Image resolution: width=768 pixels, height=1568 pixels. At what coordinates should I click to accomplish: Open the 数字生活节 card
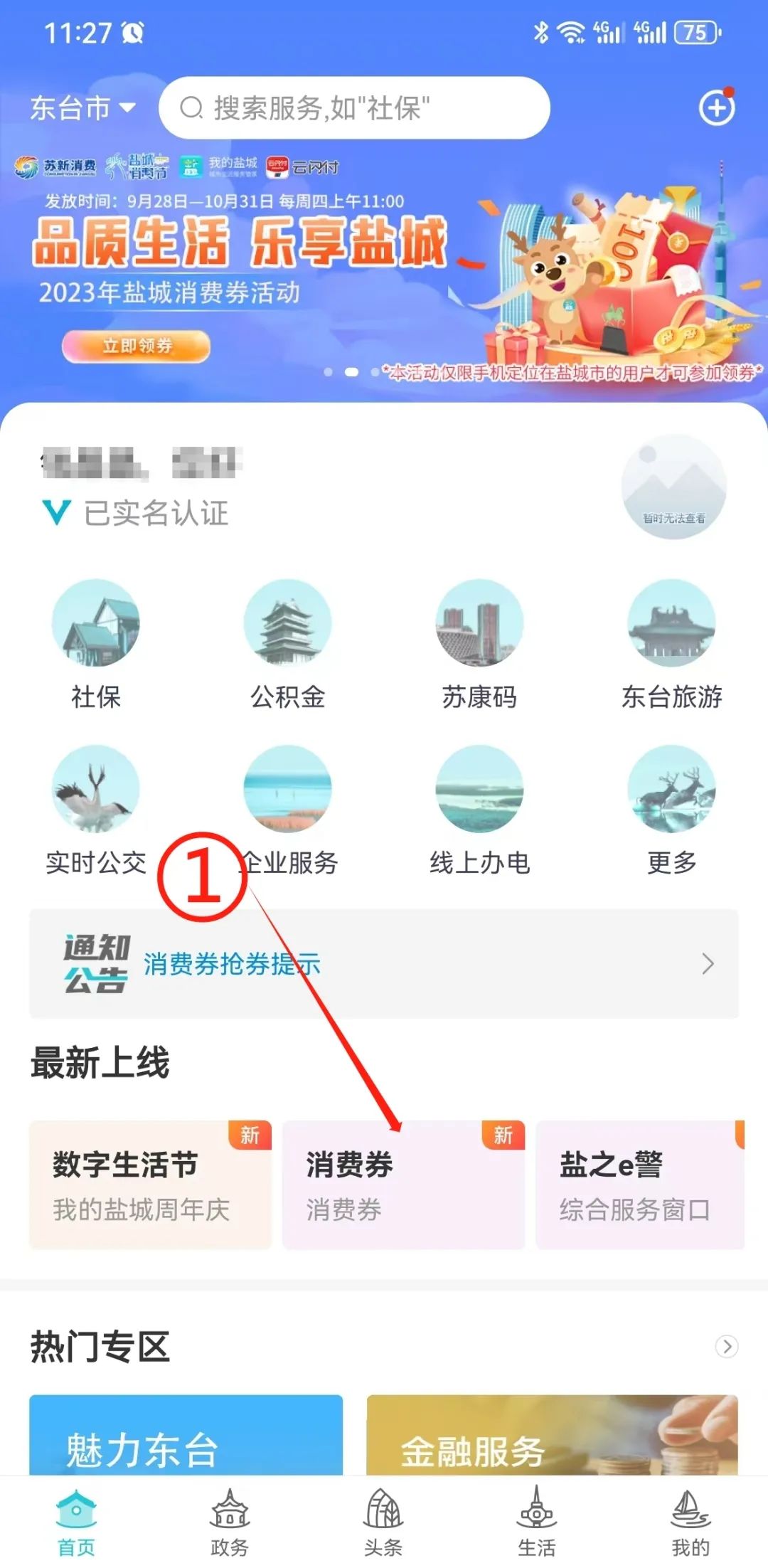pyautogui.click(x=150, y=1185)
